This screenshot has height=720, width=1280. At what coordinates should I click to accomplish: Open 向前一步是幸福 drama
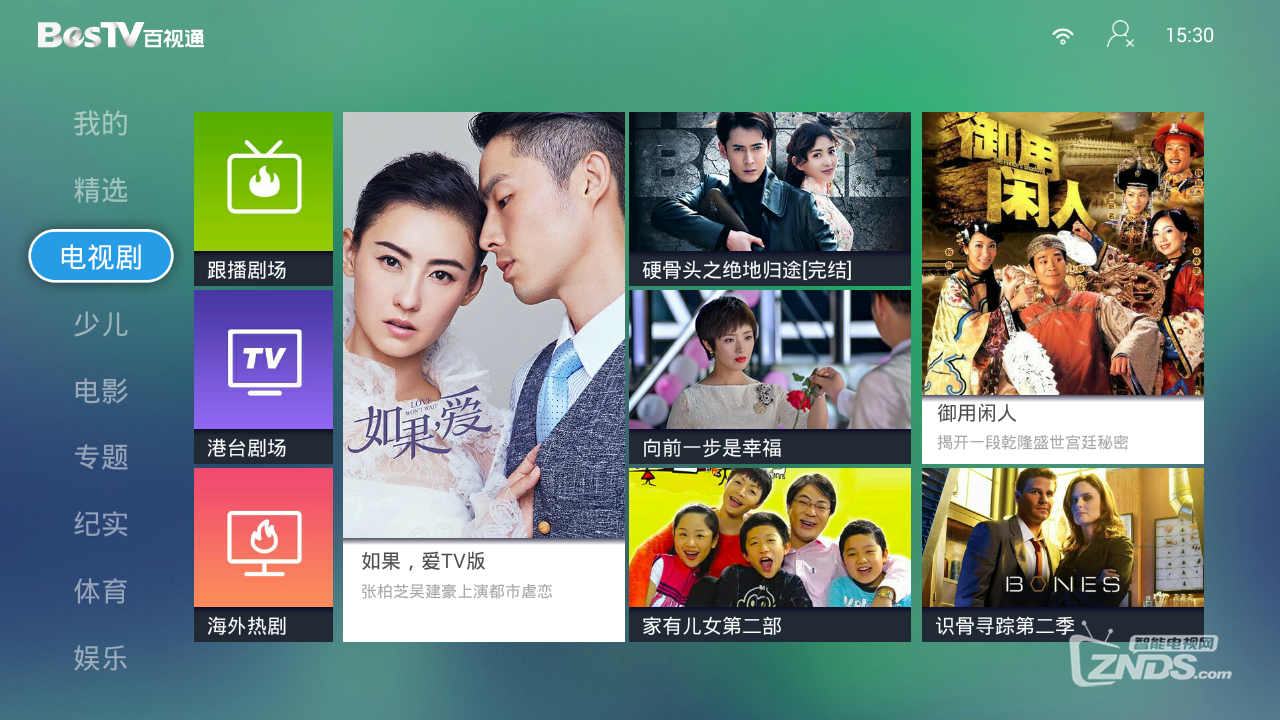pos(770,376)
